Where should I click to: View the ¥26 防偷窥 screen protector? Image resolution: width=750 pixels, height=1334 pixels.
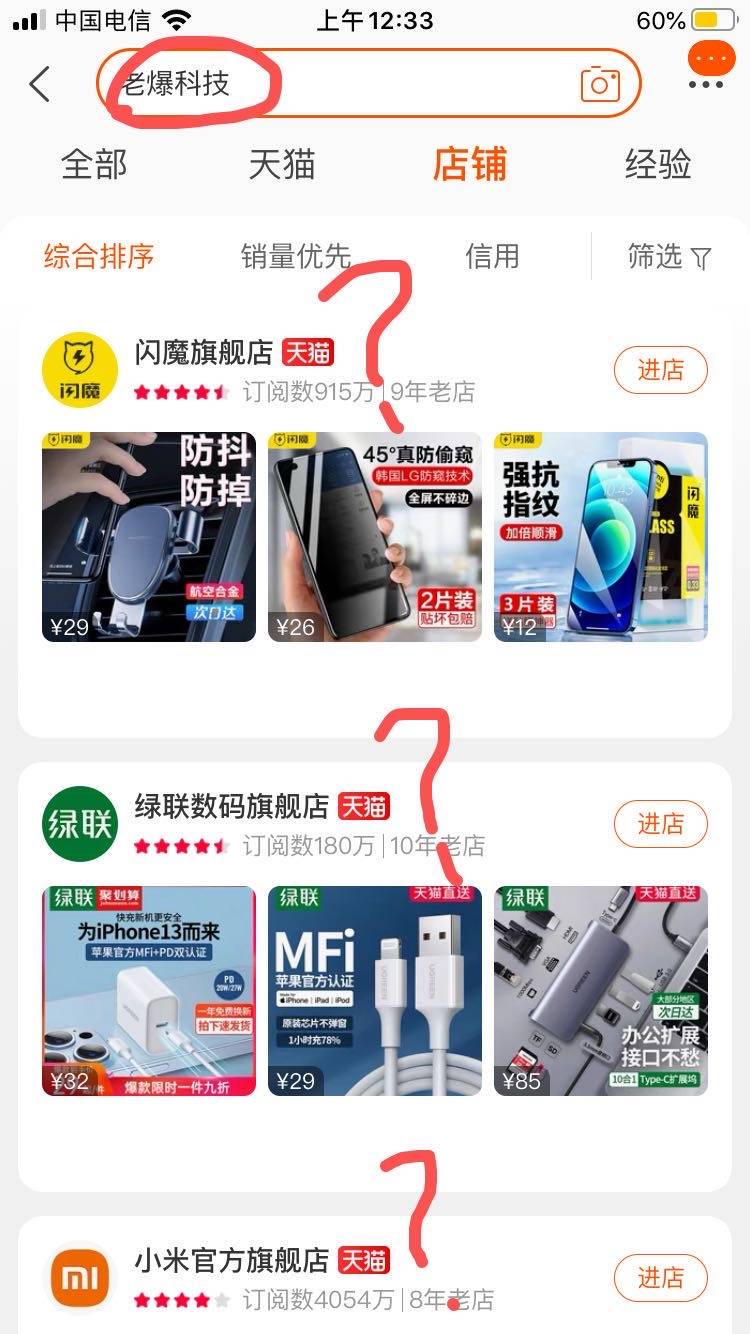(375, 537)
